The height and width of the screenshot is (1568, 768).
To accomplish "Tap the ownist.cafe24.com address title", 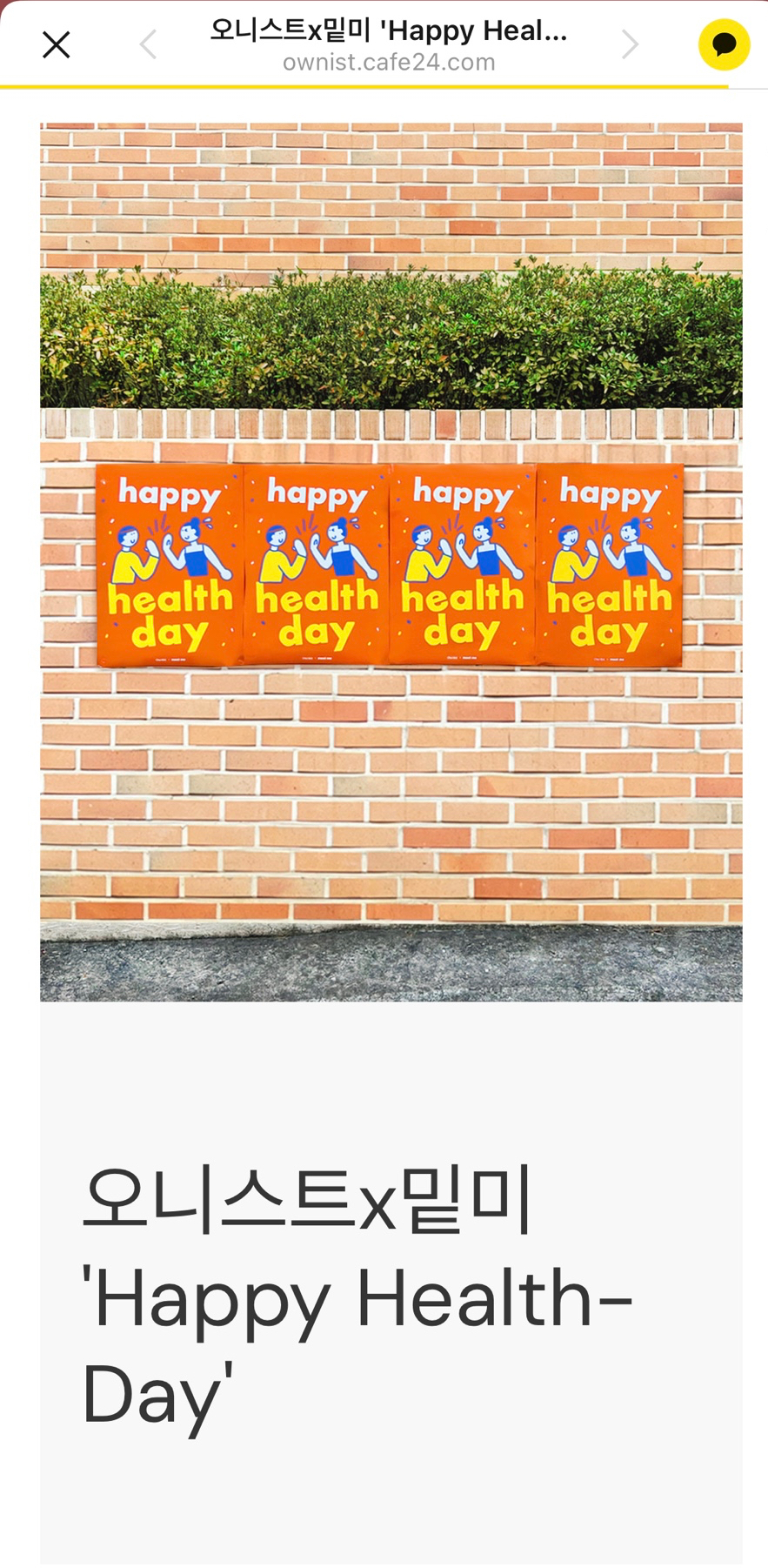I will pyautogui.click(x=389, y=62).
